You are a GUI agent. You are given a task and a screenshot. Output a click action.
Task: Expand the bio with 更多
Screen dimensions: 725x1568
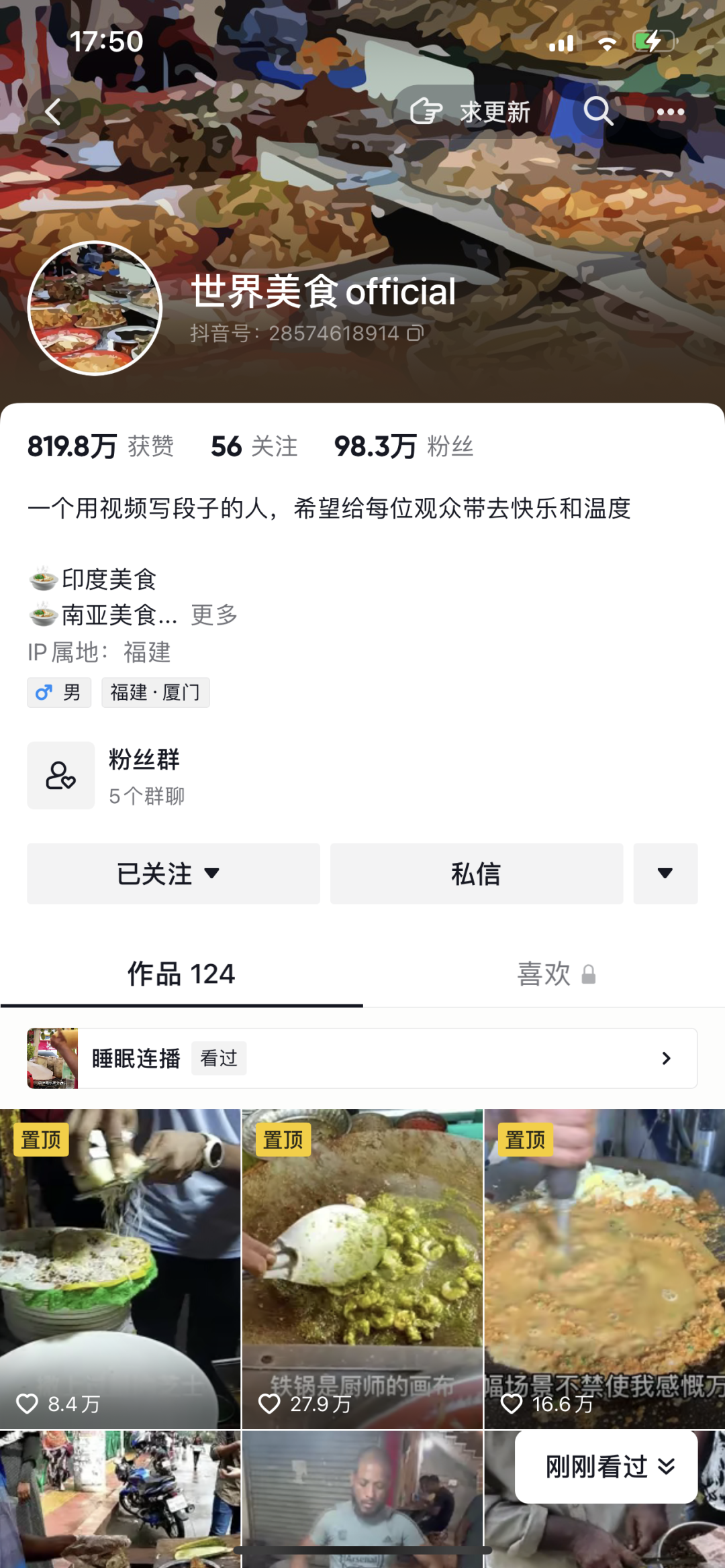pos(214,615)
